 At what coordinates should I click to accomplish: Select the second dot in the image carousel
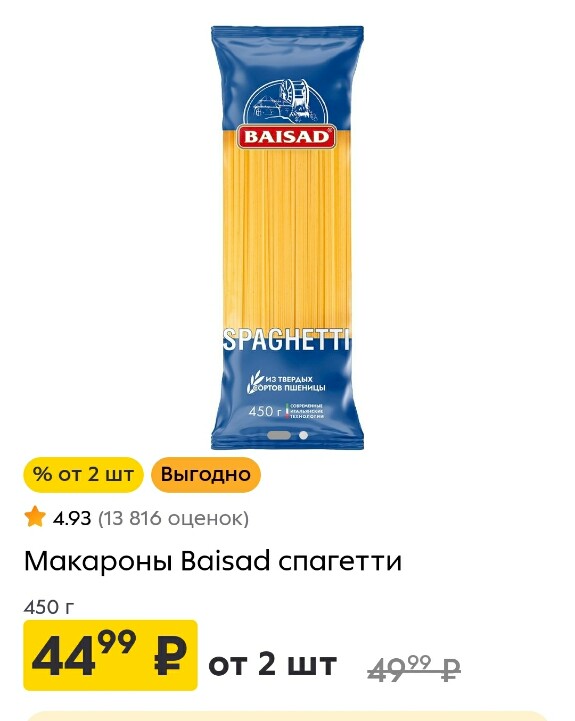pyautogui.click(x=303, y=435)
